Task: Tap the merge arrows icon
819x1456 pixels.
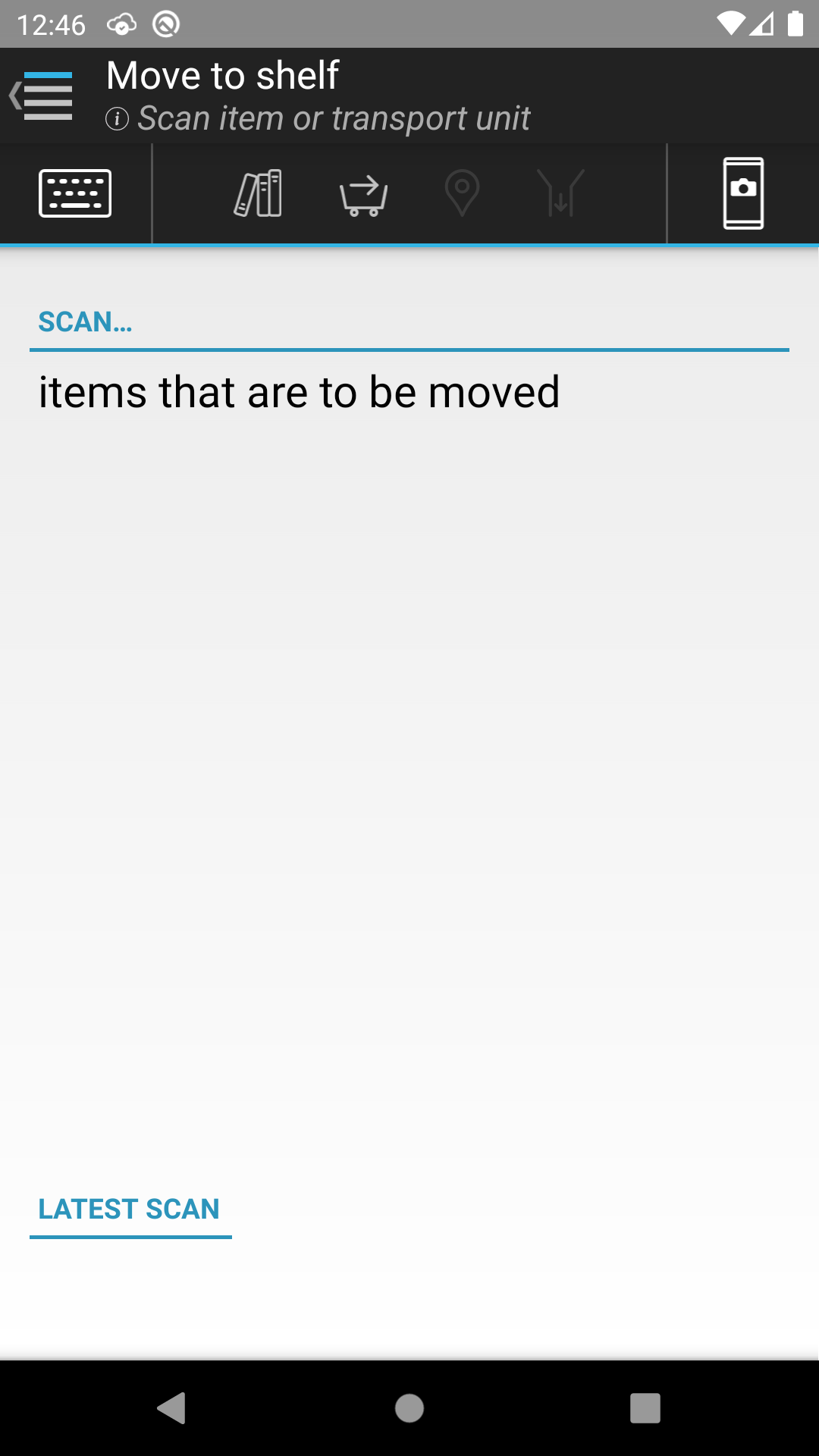Action: 560,193
